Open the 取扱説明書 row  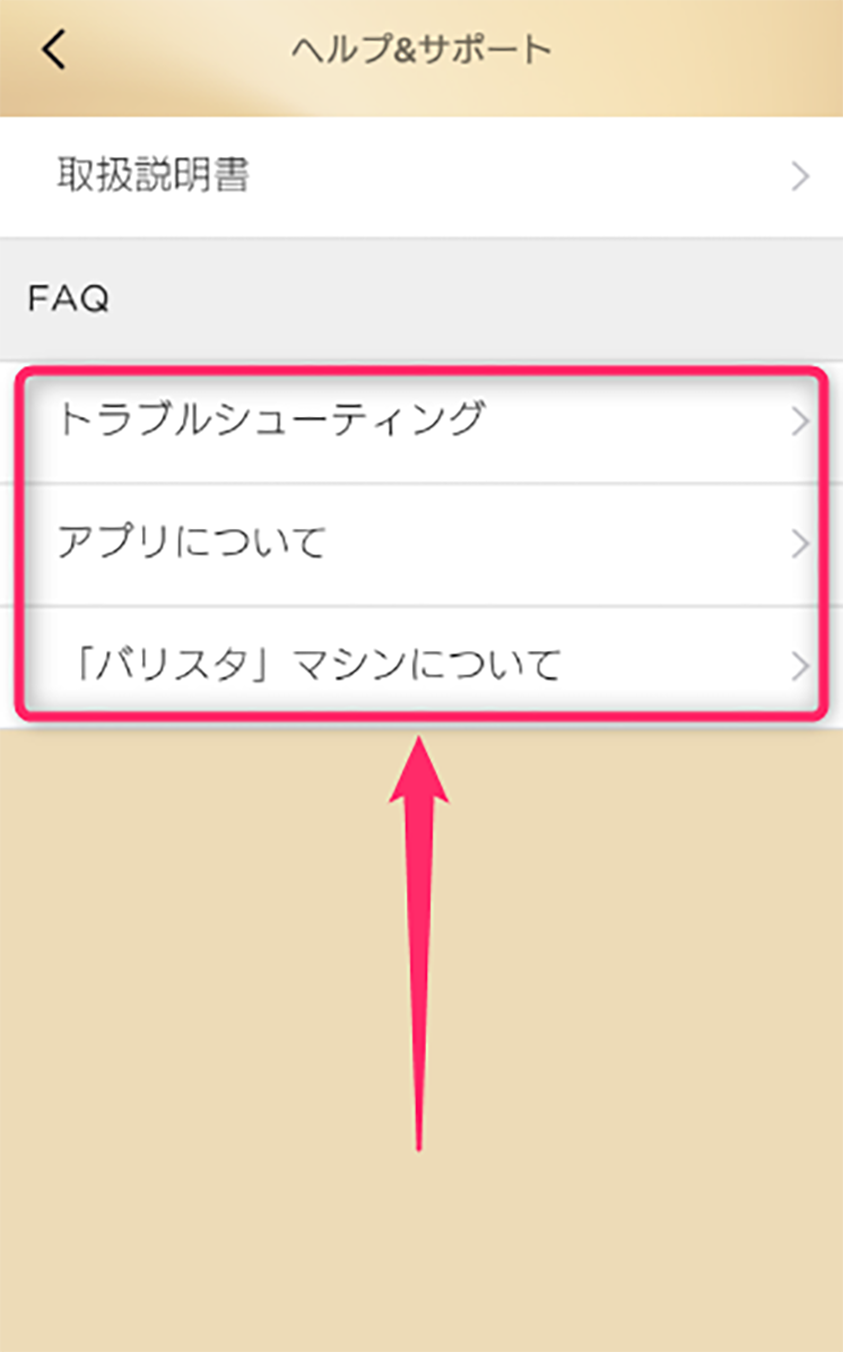[420, 176]
